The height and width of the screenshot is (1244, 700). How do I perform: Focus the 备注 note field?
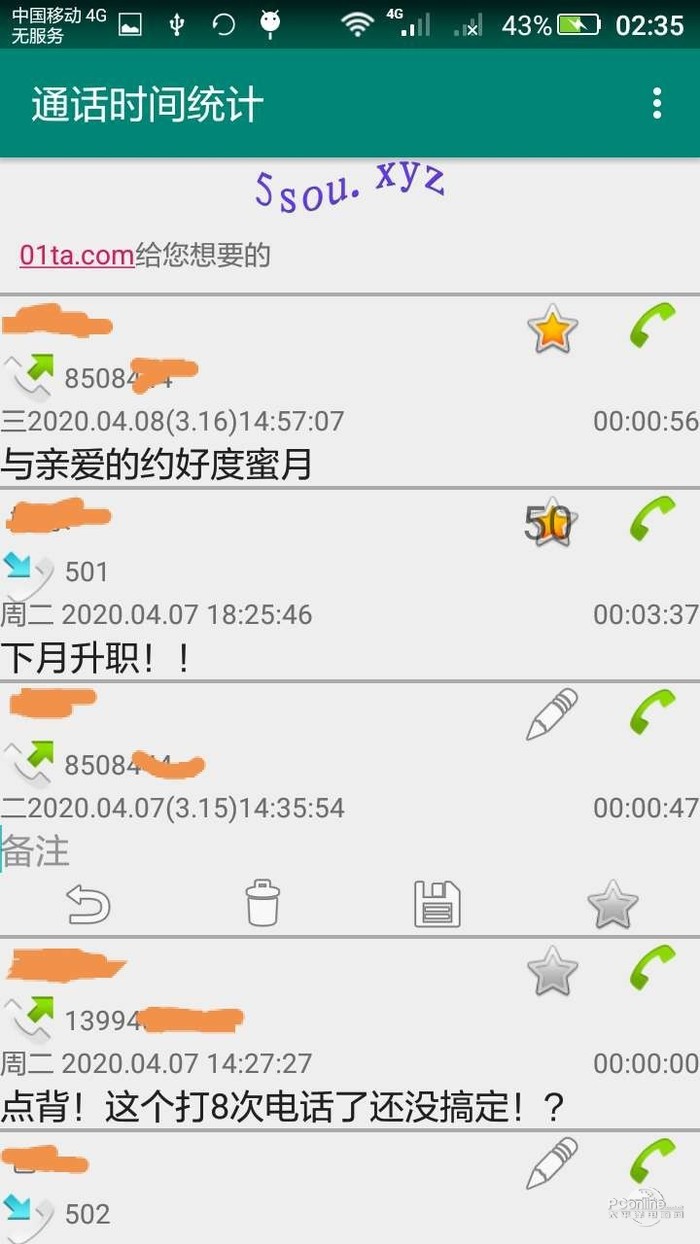point(300,852)
